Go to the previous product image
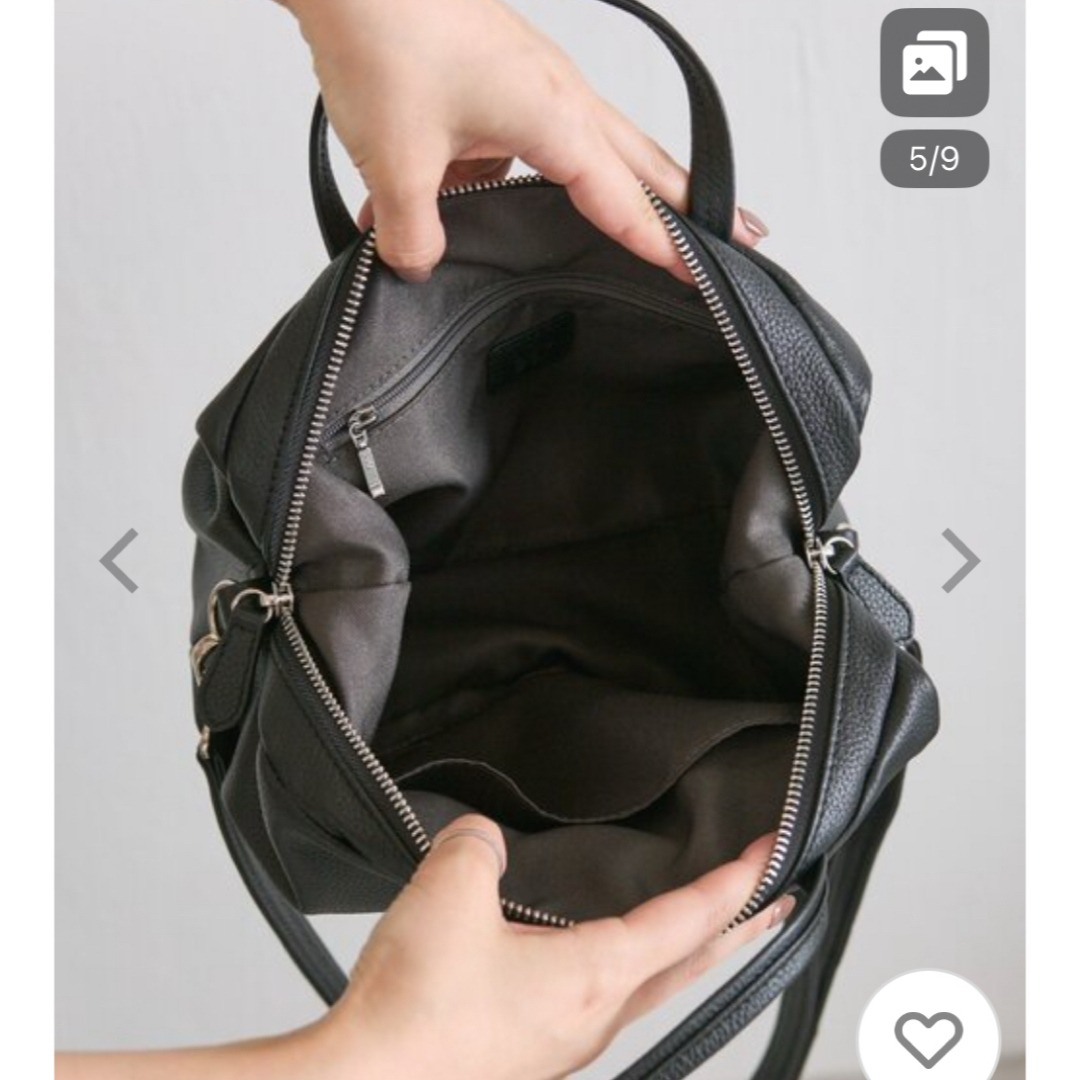Viewport: 1080px width, 1080px height. click(119, 561)
